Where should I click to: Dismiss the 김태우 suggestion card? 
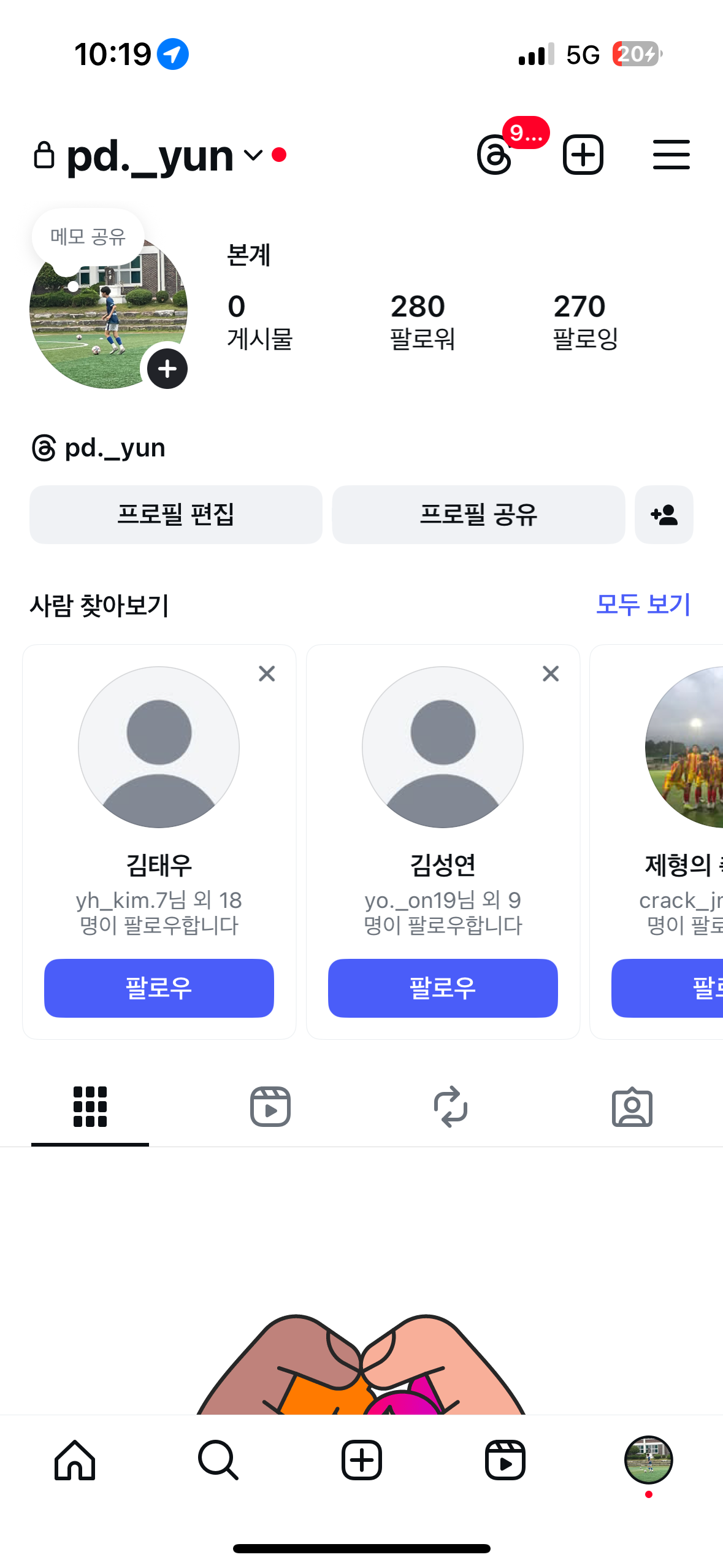click(x=267, y=674)
